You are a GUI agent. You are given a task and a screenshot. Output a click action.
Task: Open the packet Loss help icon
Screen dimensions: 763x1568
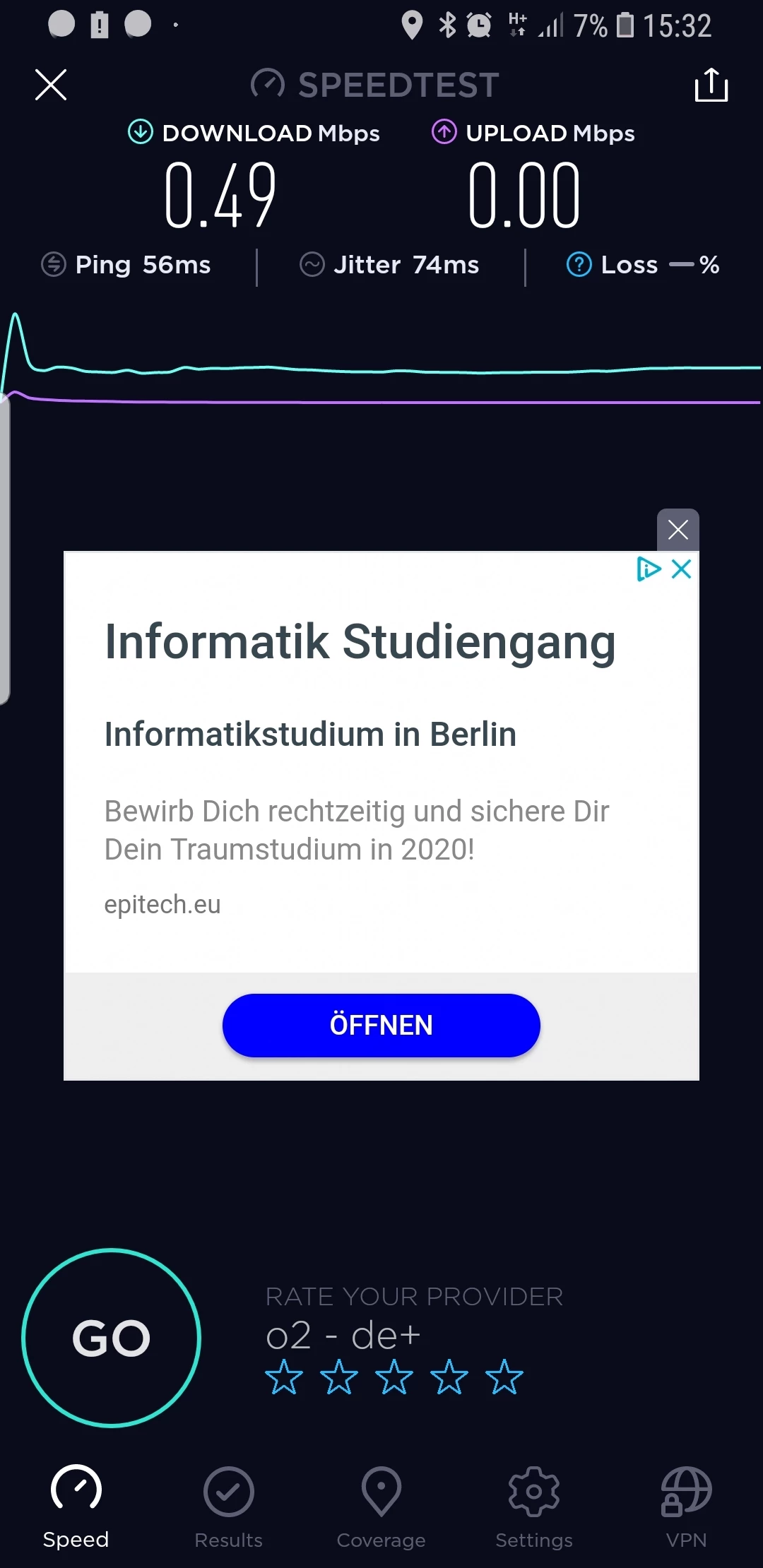pos(579,265)
